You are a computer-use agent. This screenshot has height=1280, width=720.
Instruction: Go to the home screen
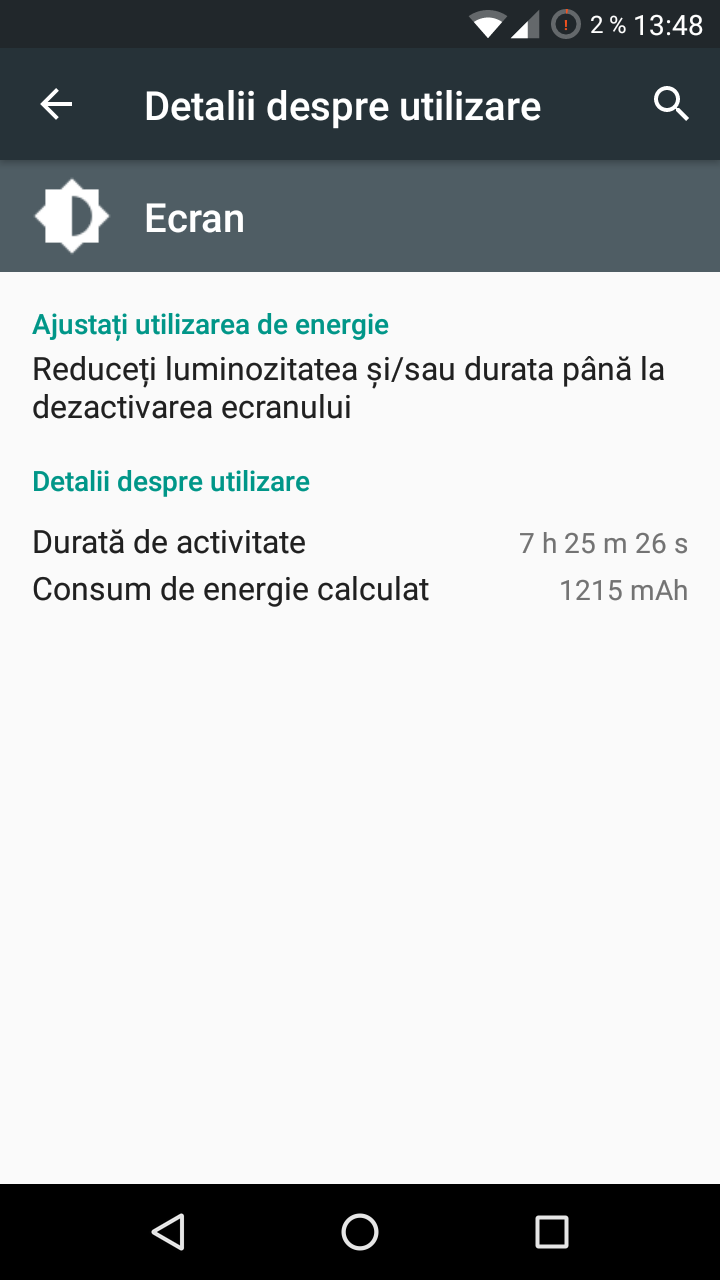coord(360,1232)
